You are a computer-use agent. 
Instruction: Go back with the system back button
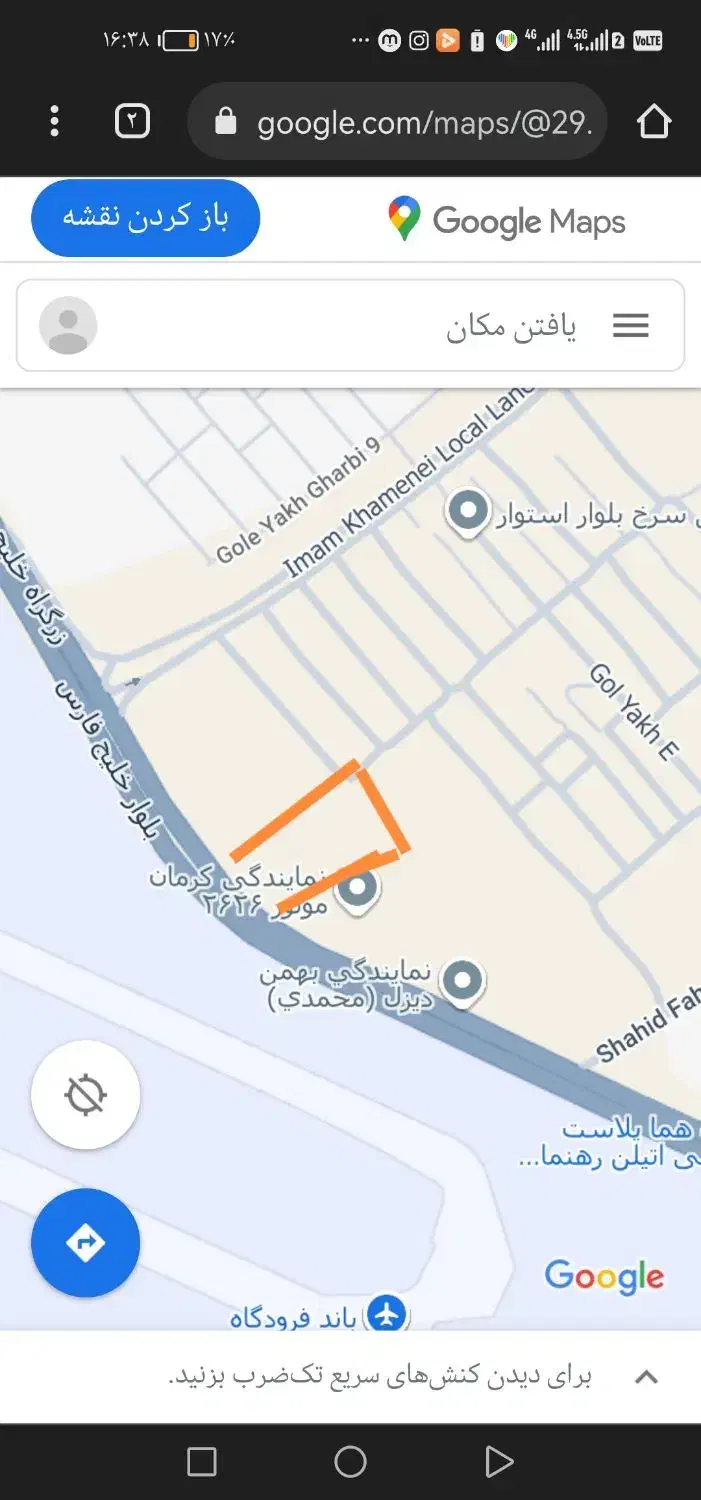[498, 1462]
